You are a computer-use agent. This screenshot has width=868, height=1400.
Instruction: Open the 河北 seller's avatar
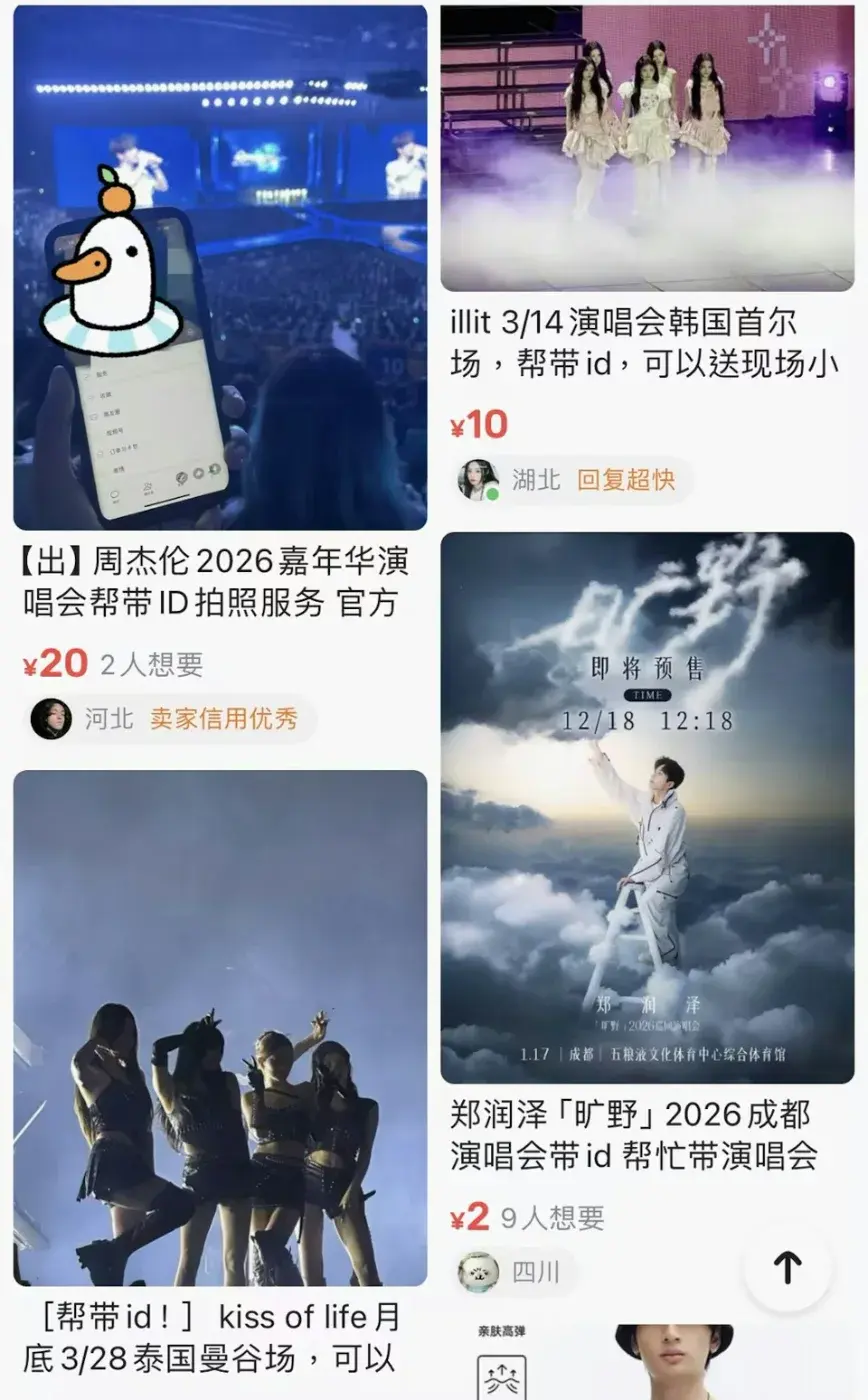[x=51, y=719]
